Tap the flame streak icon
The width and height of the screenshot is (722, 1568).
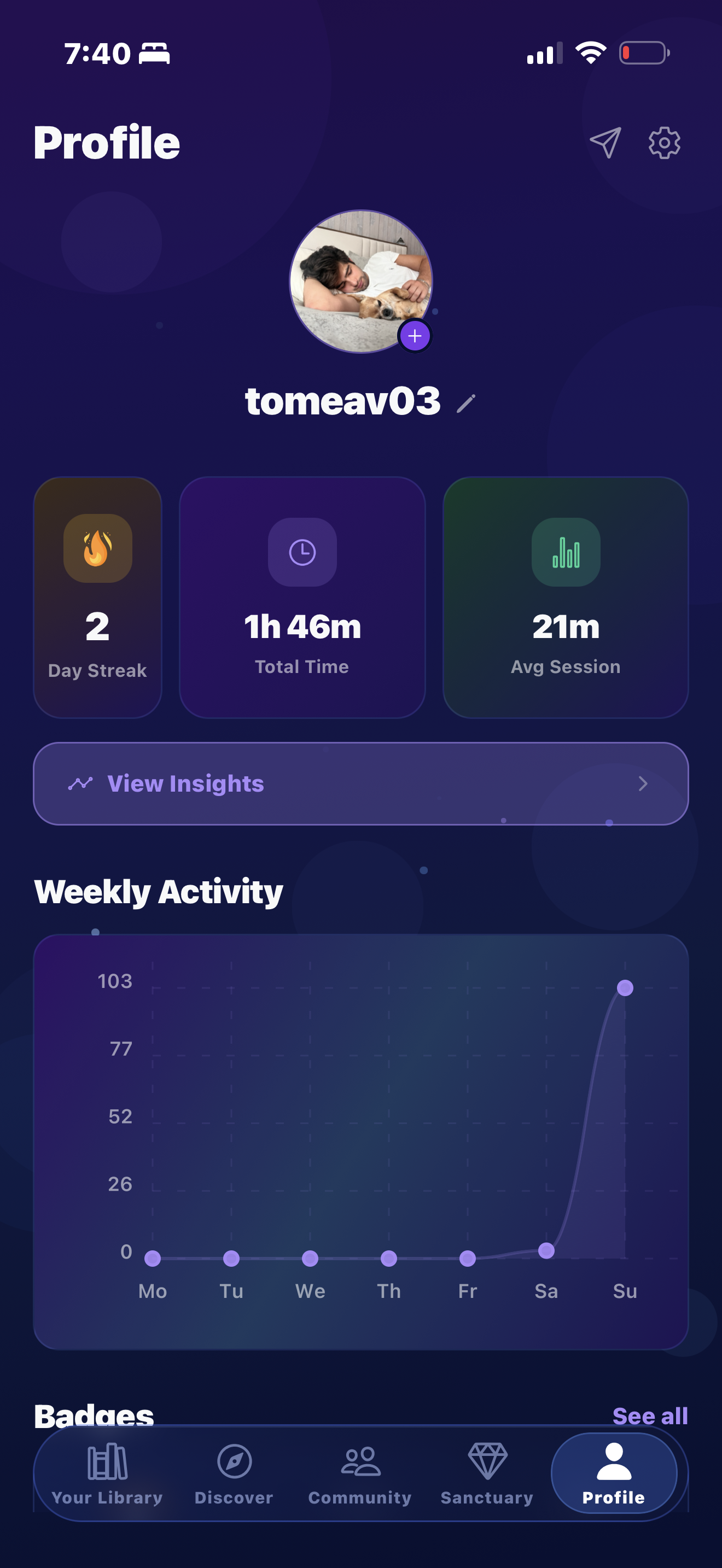tap(98, 548)
